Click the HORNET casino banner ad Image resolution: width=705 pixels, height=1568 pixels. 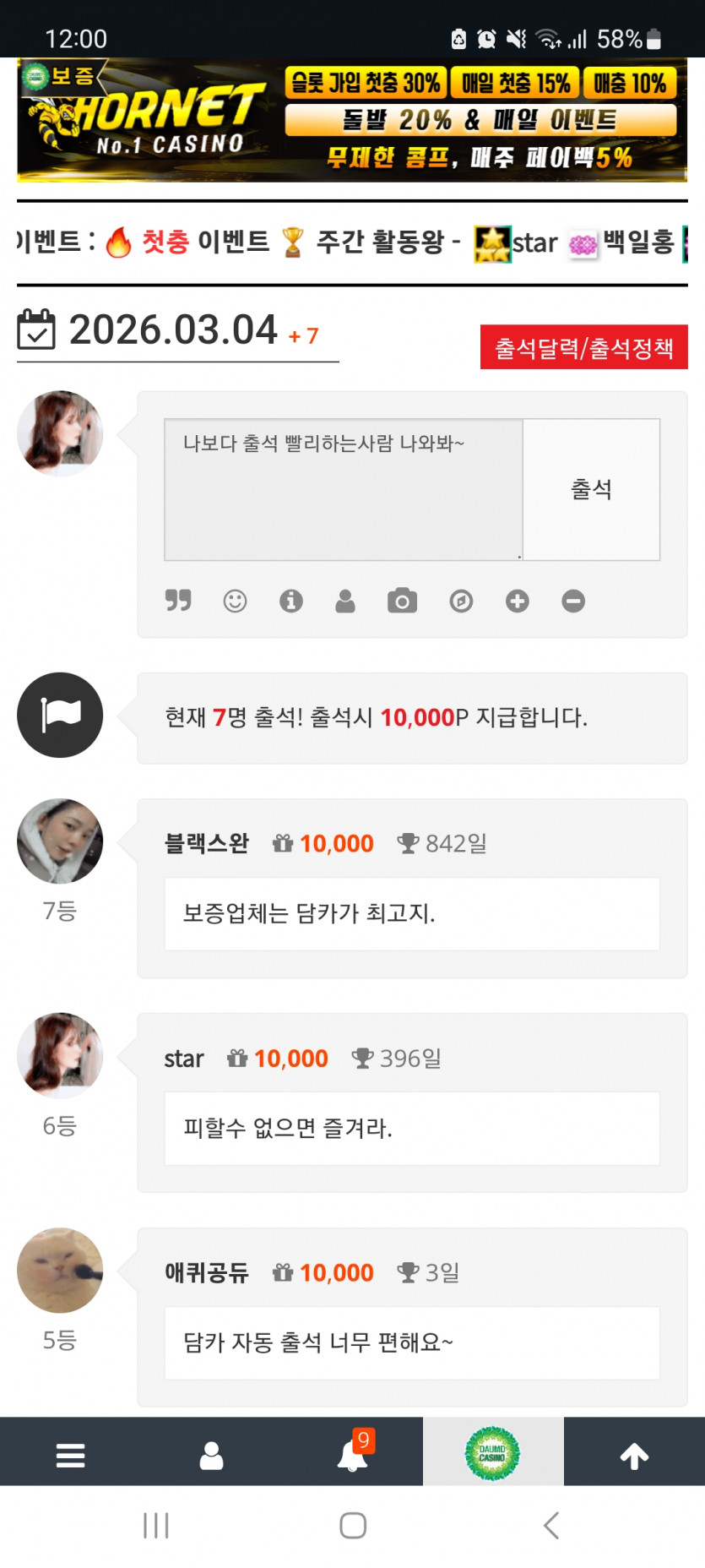coord(352,118)
